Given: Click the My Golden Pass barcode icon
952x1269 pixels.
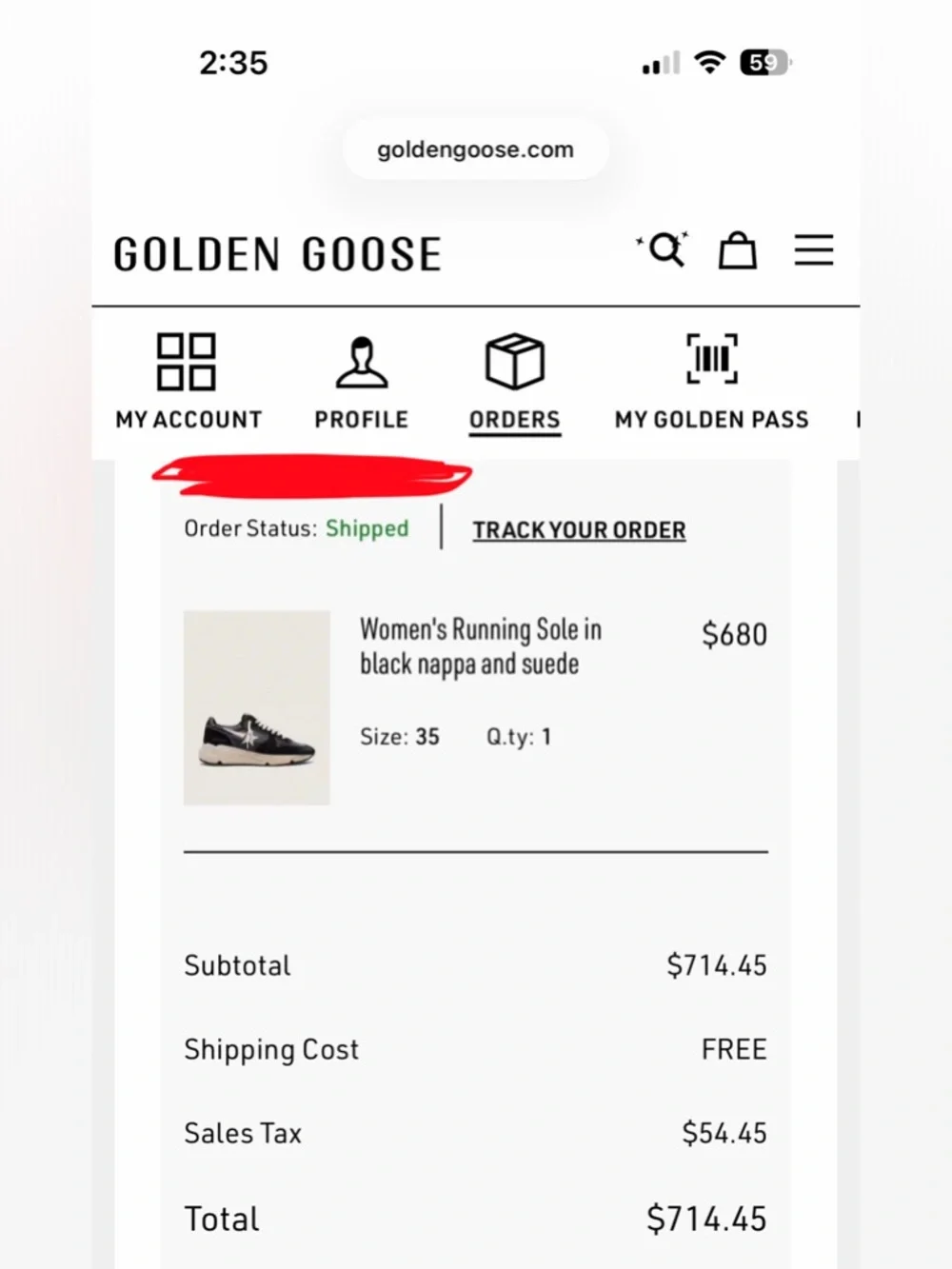Looking at the screenshot, I should click(711, 360).
